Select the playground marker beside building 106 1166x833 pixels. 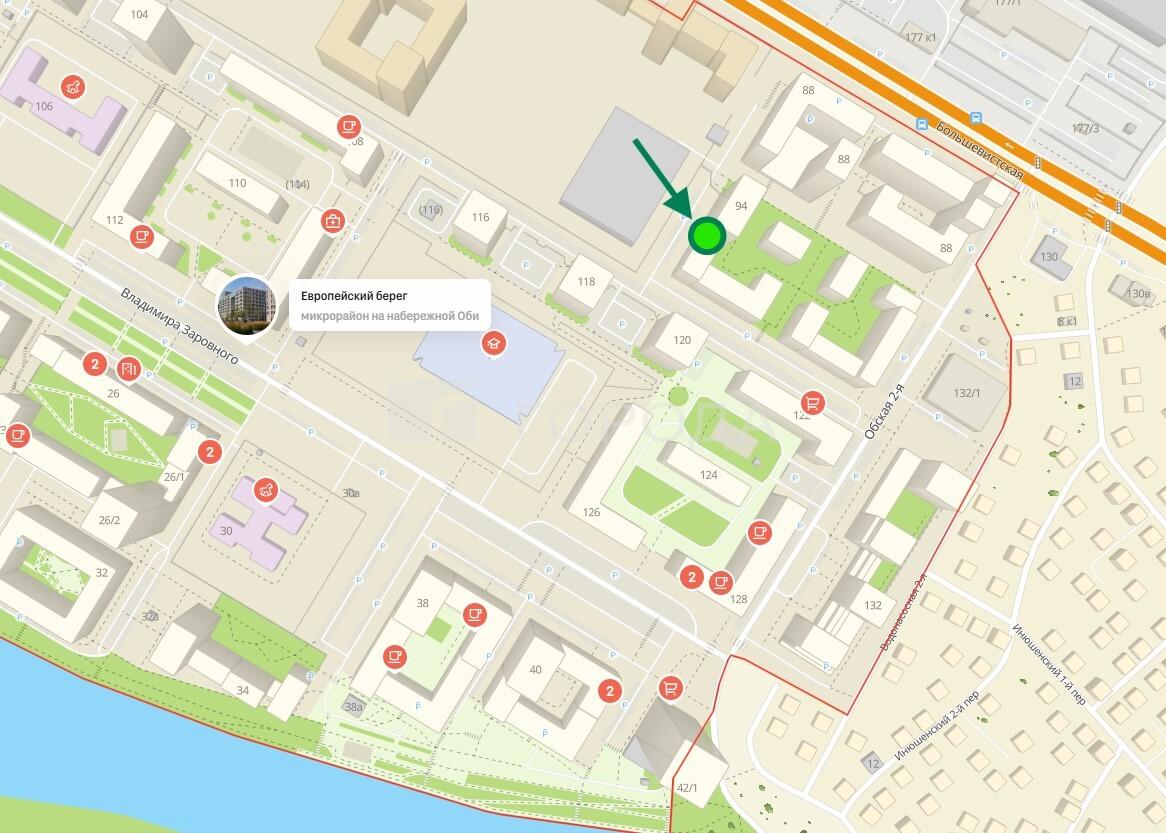(x=72, y=87)
